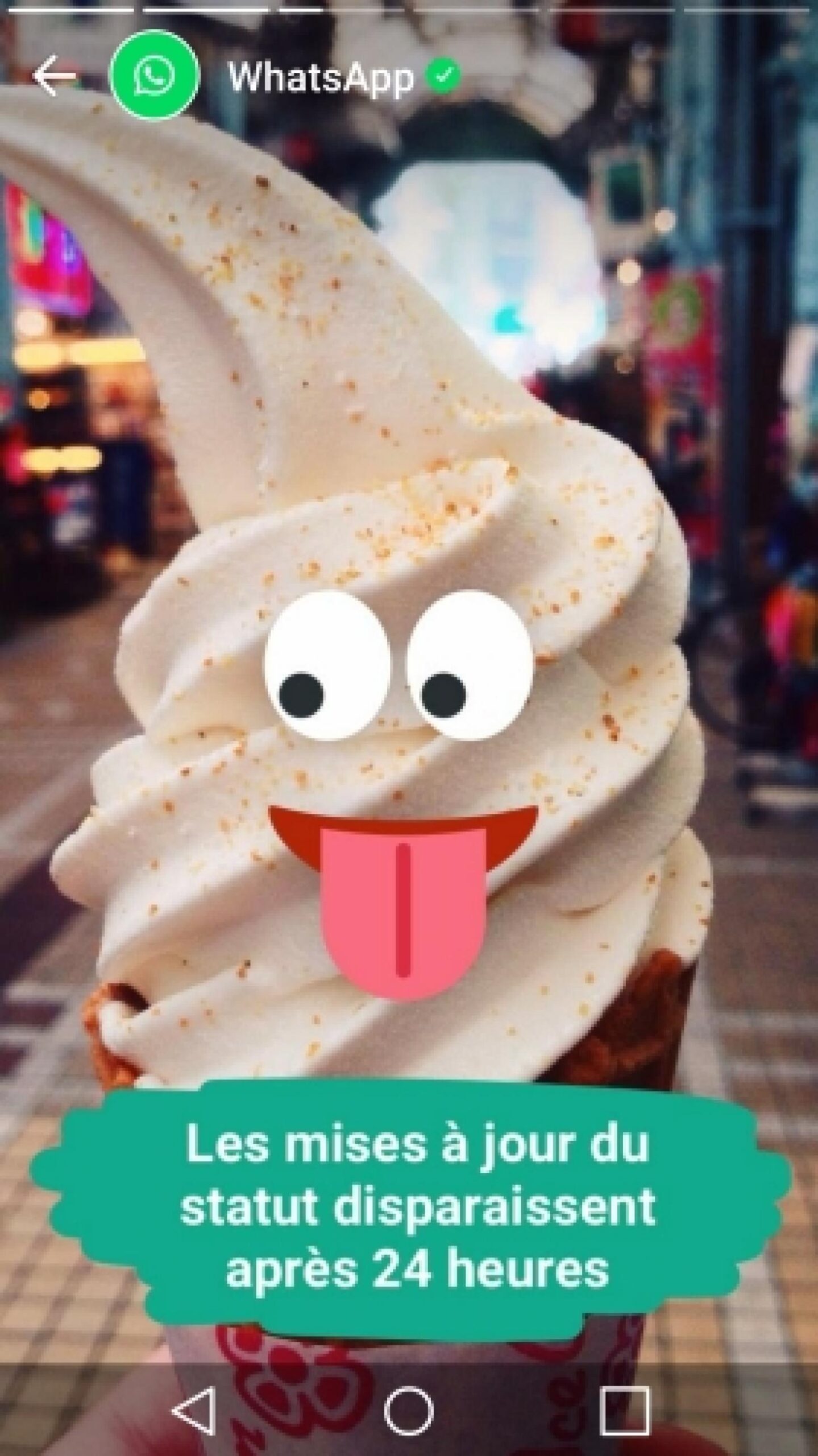Open the recent apps view
This screenshot has width=818, height=1456.
point(624,1343)
